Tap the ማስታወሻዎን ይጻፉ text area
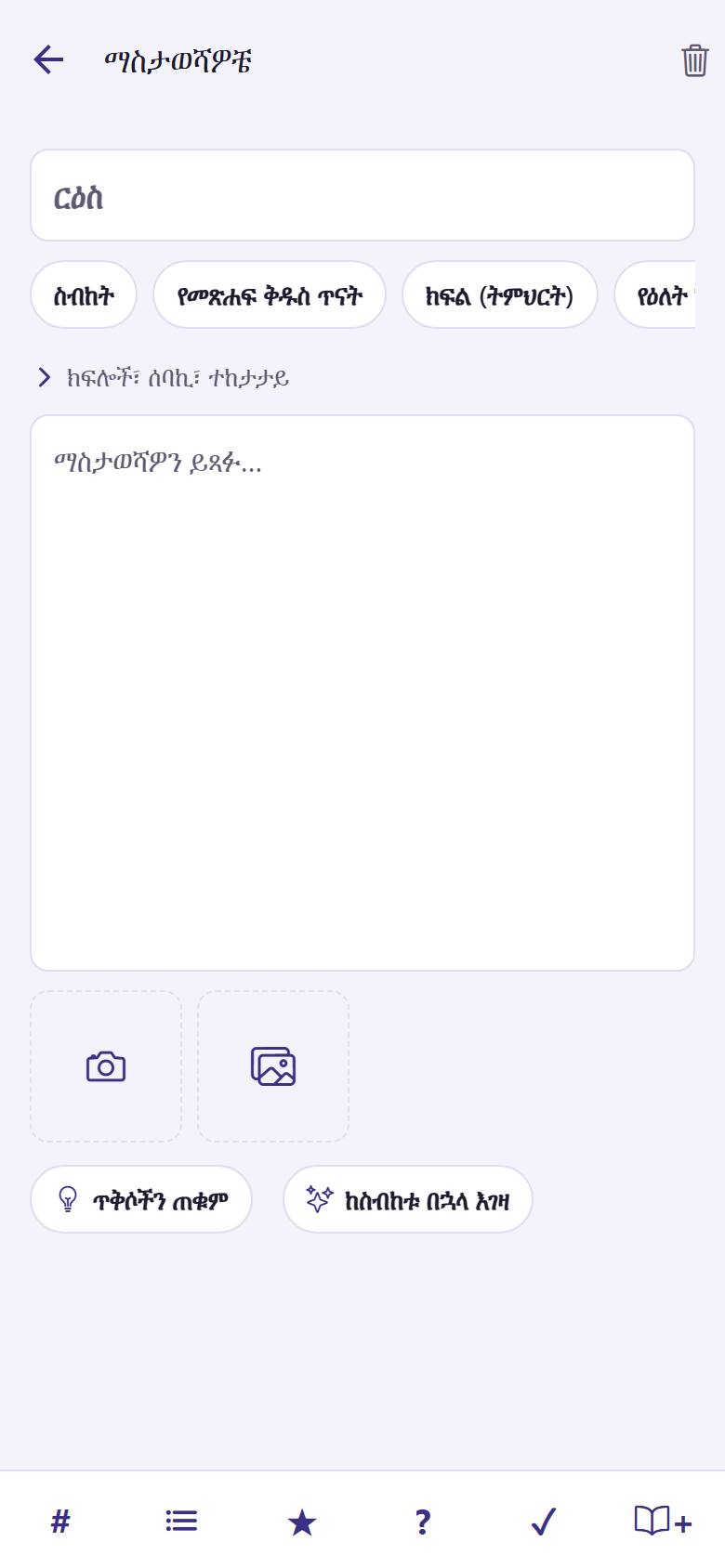725x1568 pixels. (362, 693)
